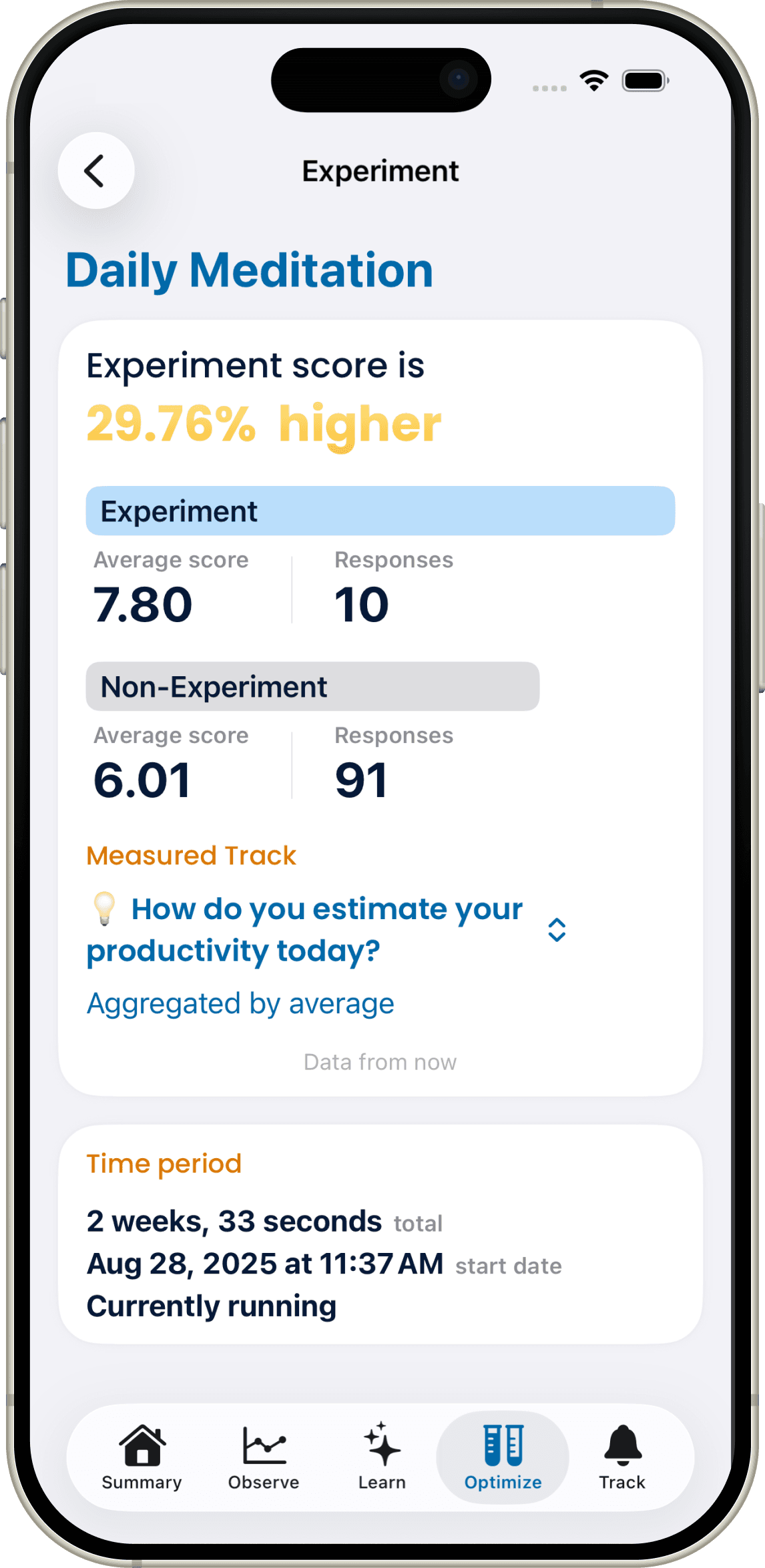The width and height of the screenshot is (765, 1568).
Task: Open the measured track question picker
Action: coord(556,929)
